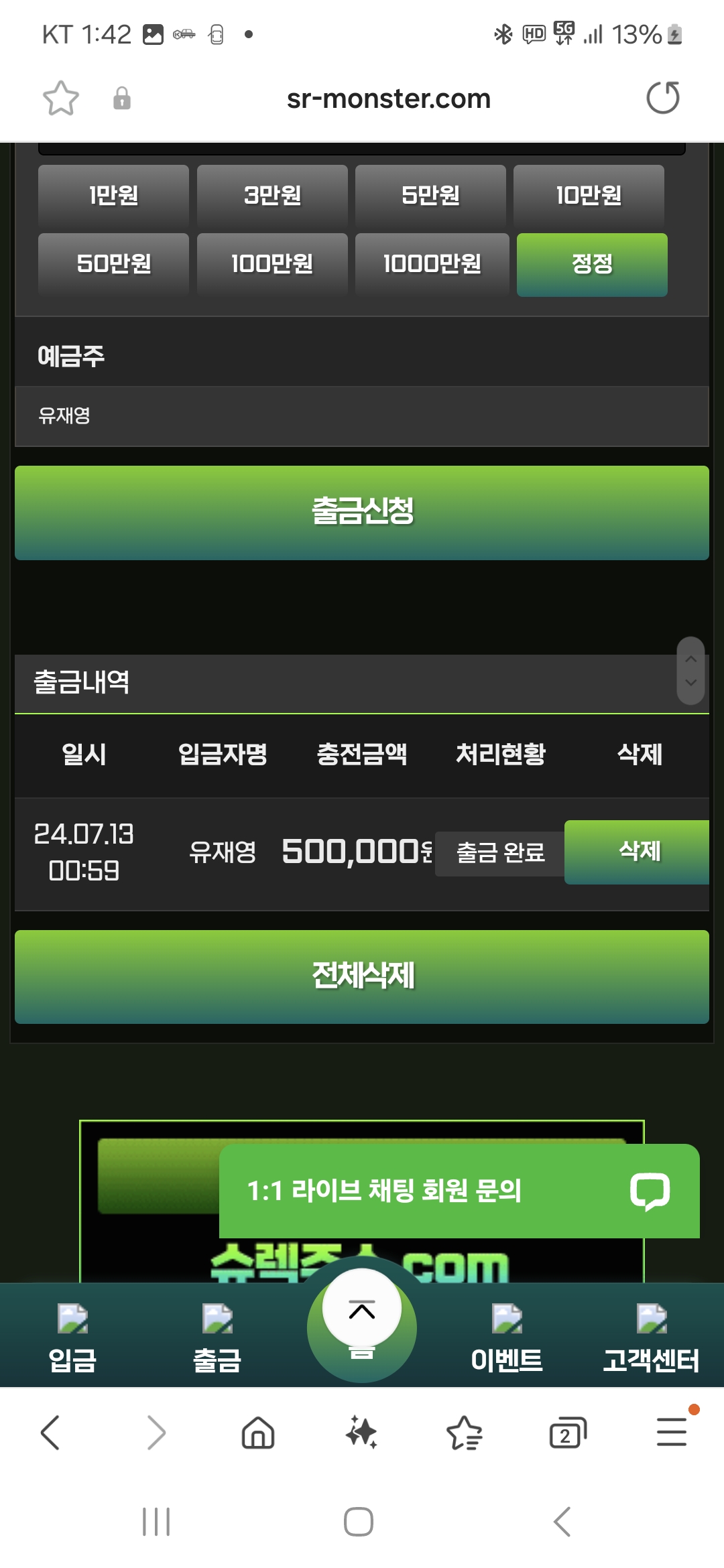Switch to the 출금 tab
Image resolution: width=724 pixels, height=1568 pixels.
tap(217, 1337)
